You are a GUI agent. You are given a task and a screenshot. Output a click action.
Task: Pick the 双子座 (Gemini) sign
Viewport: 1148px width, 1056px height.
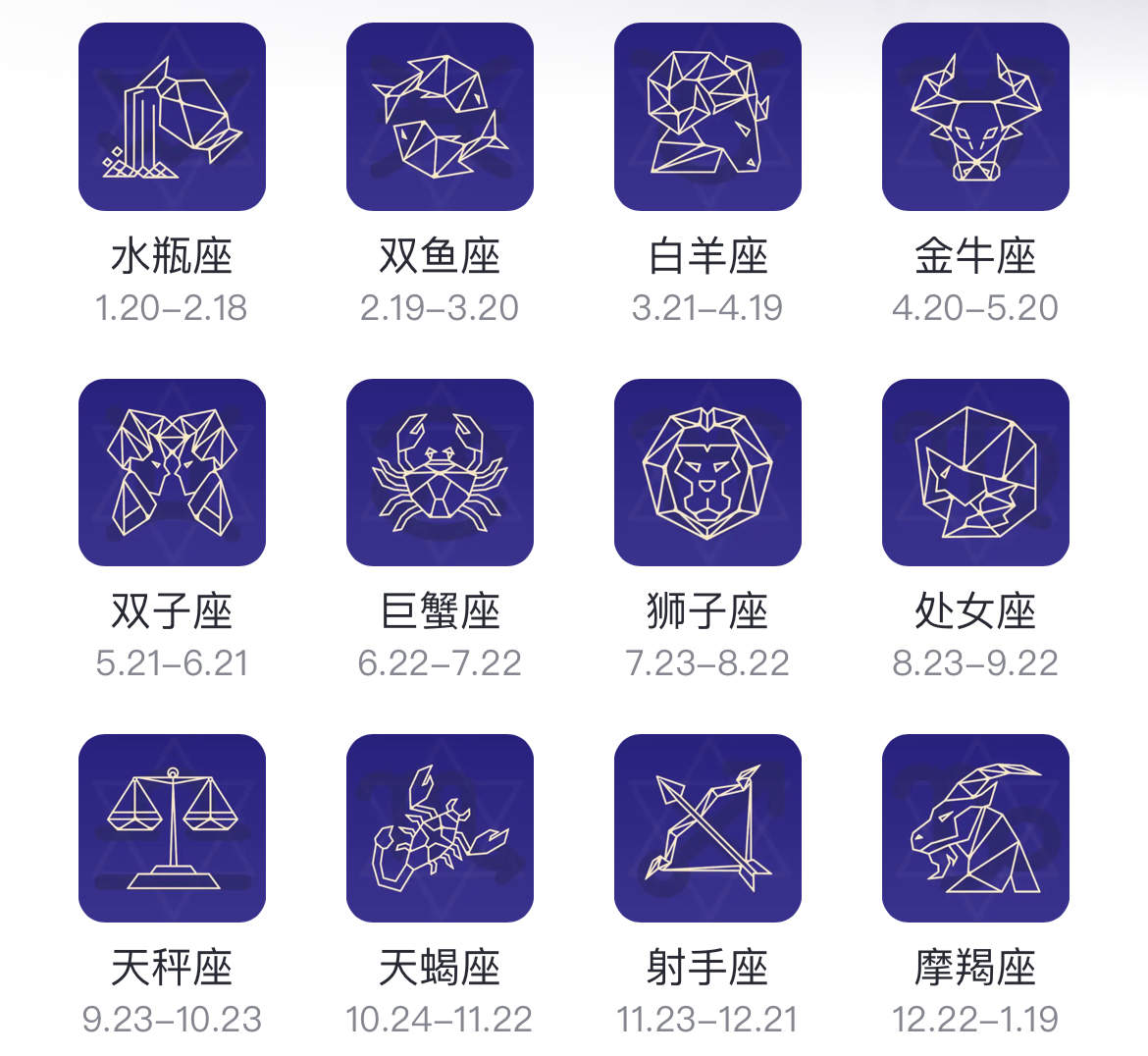[x=172, y=472]
